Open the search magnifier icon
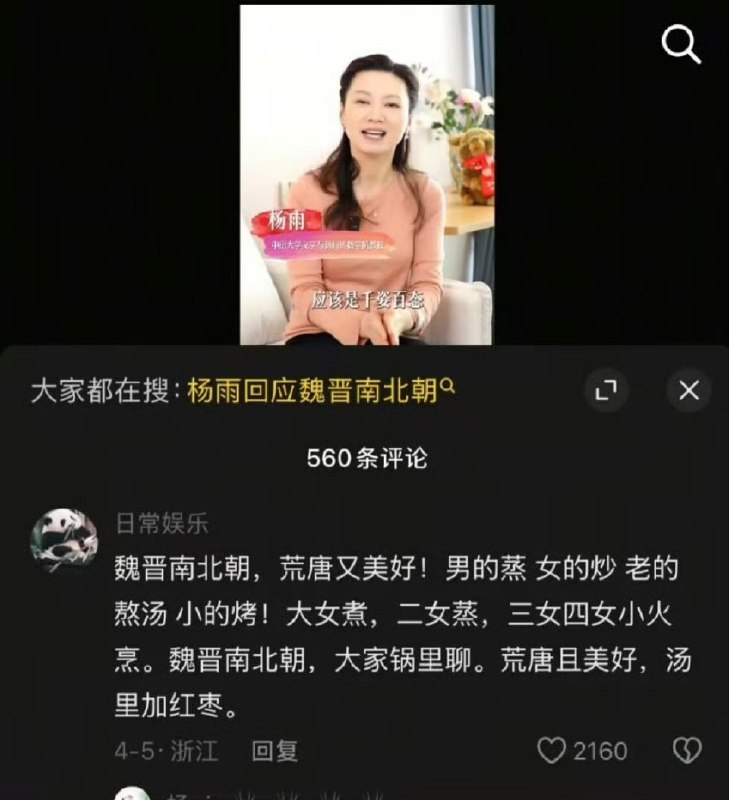729x800 pixels. (681, 44)
